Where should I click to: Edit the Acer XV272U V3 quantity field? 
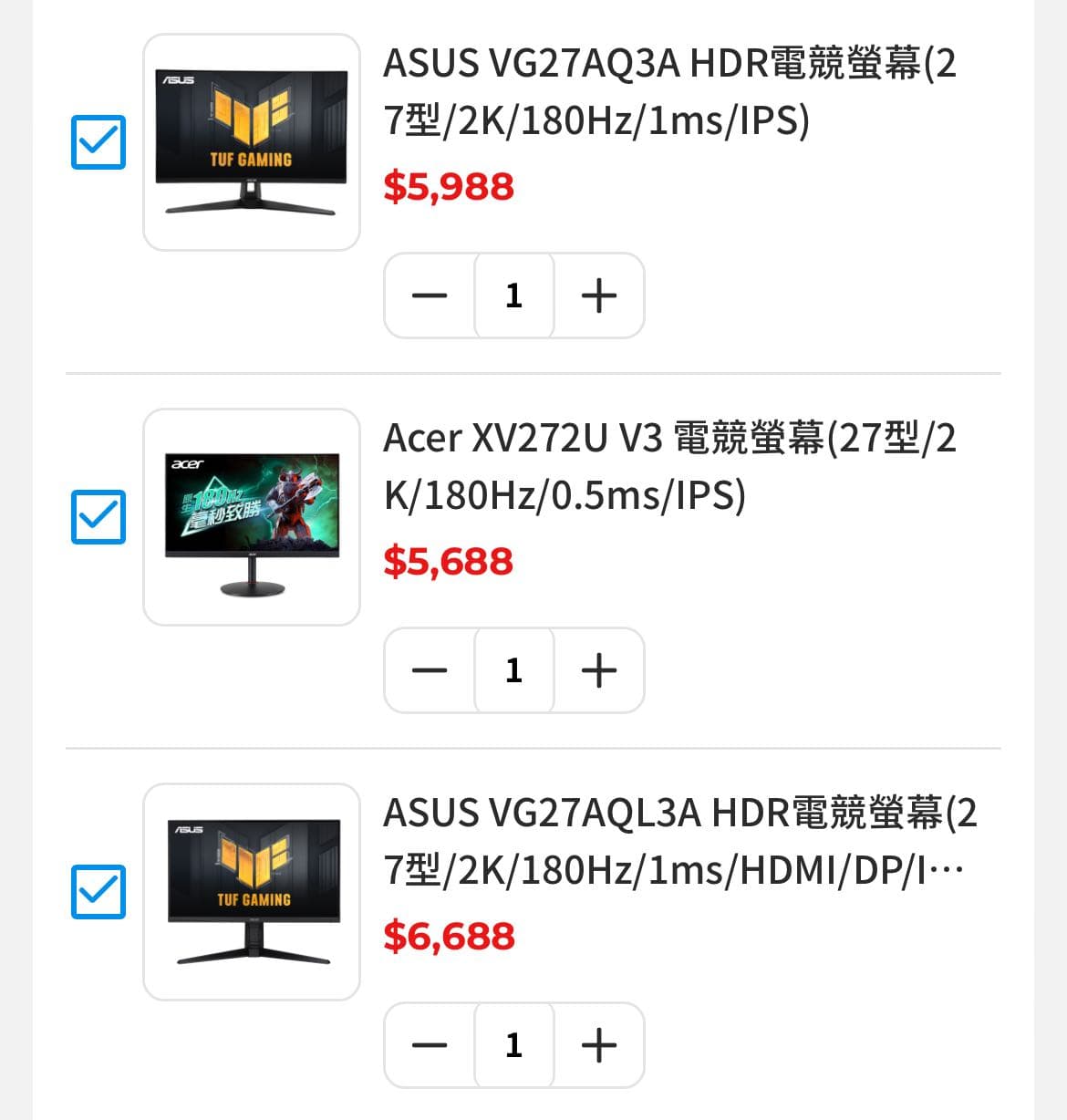point(514,670)
